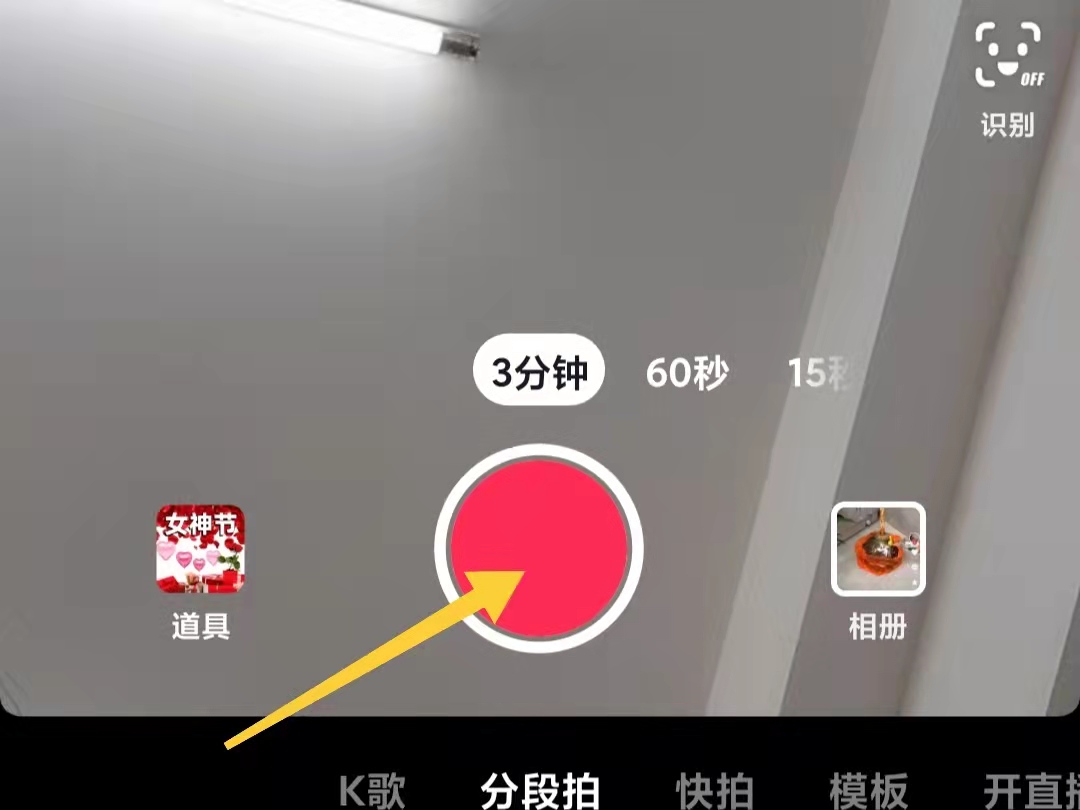Switch to the 模板 templates mode
Viewport: 1080px width, 810px height.
(868, 790)
